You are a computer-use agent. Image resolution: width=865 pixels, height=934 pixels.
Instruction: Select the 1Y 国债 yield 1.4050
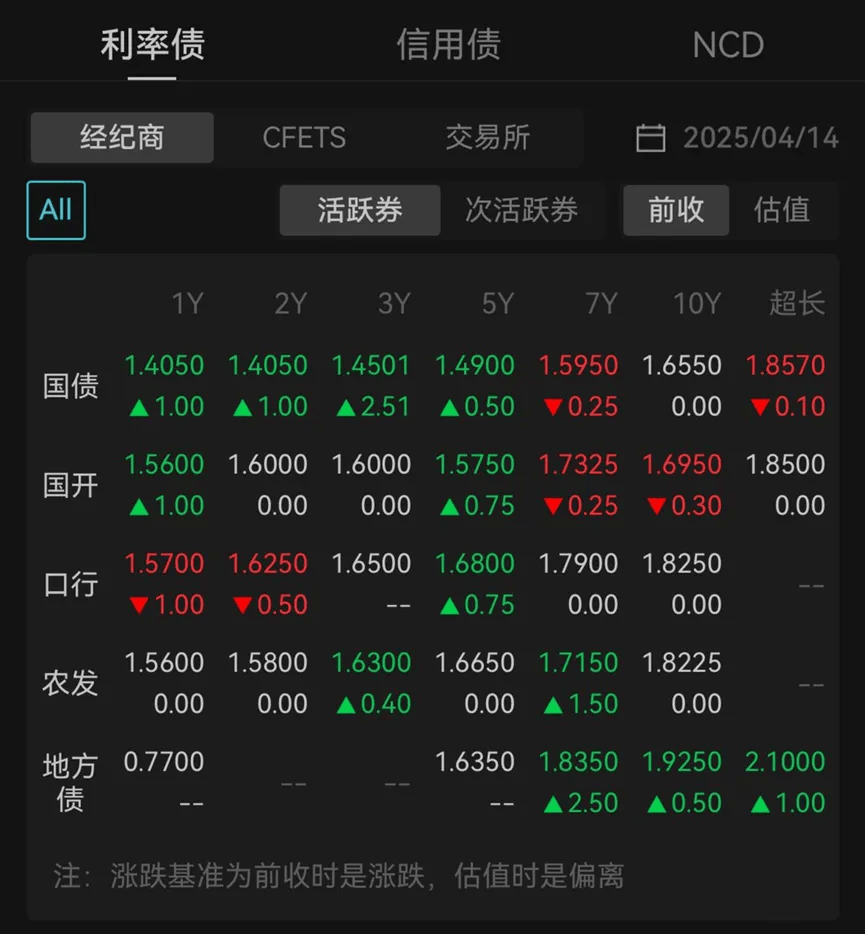coord(164,364)
